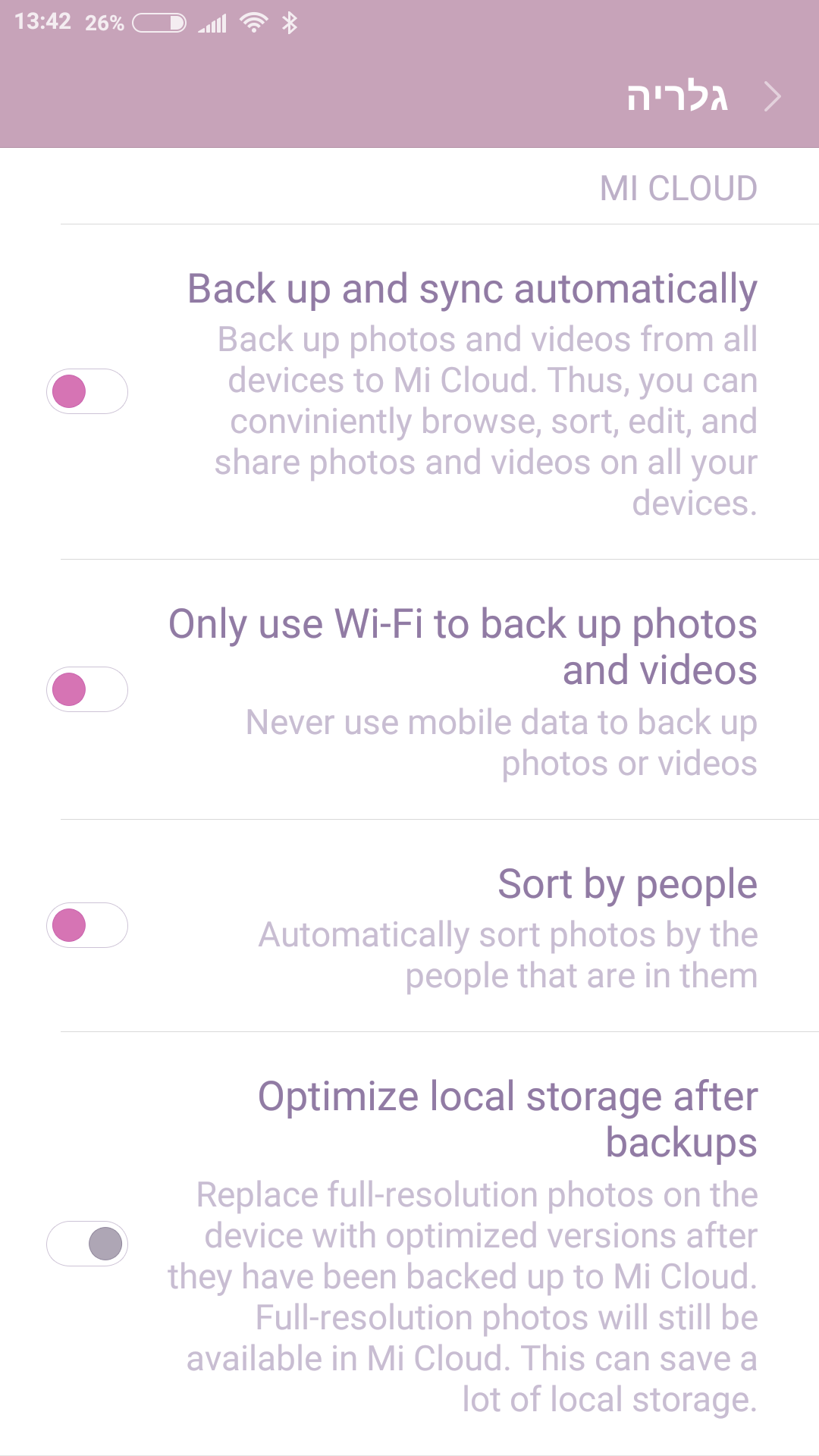Go back from the gallery settings screen
819x1456 pixels.
(x=772, y=97)
